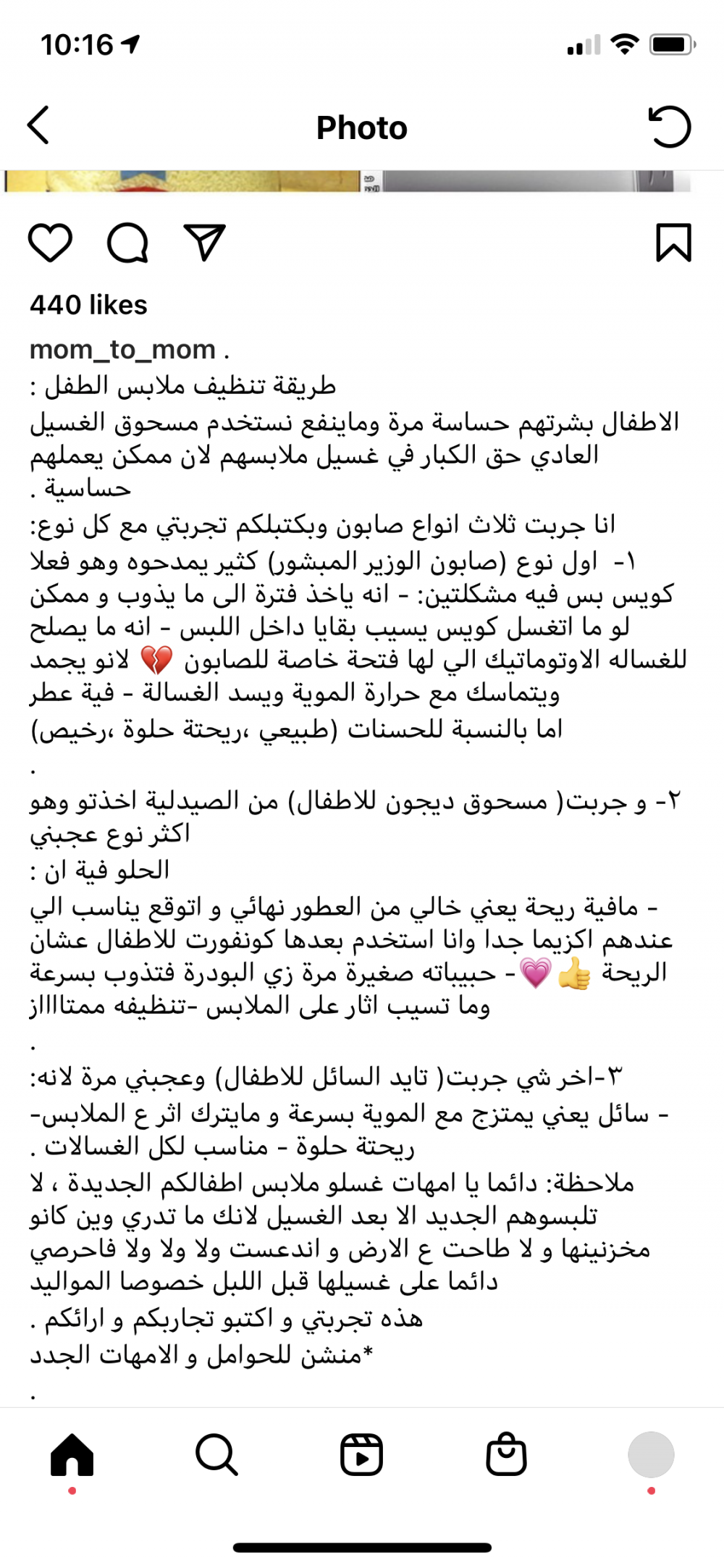This screenshot has height=1568, width=724.
Task: Open the Search tab
Action: [x=216, y=1454]
